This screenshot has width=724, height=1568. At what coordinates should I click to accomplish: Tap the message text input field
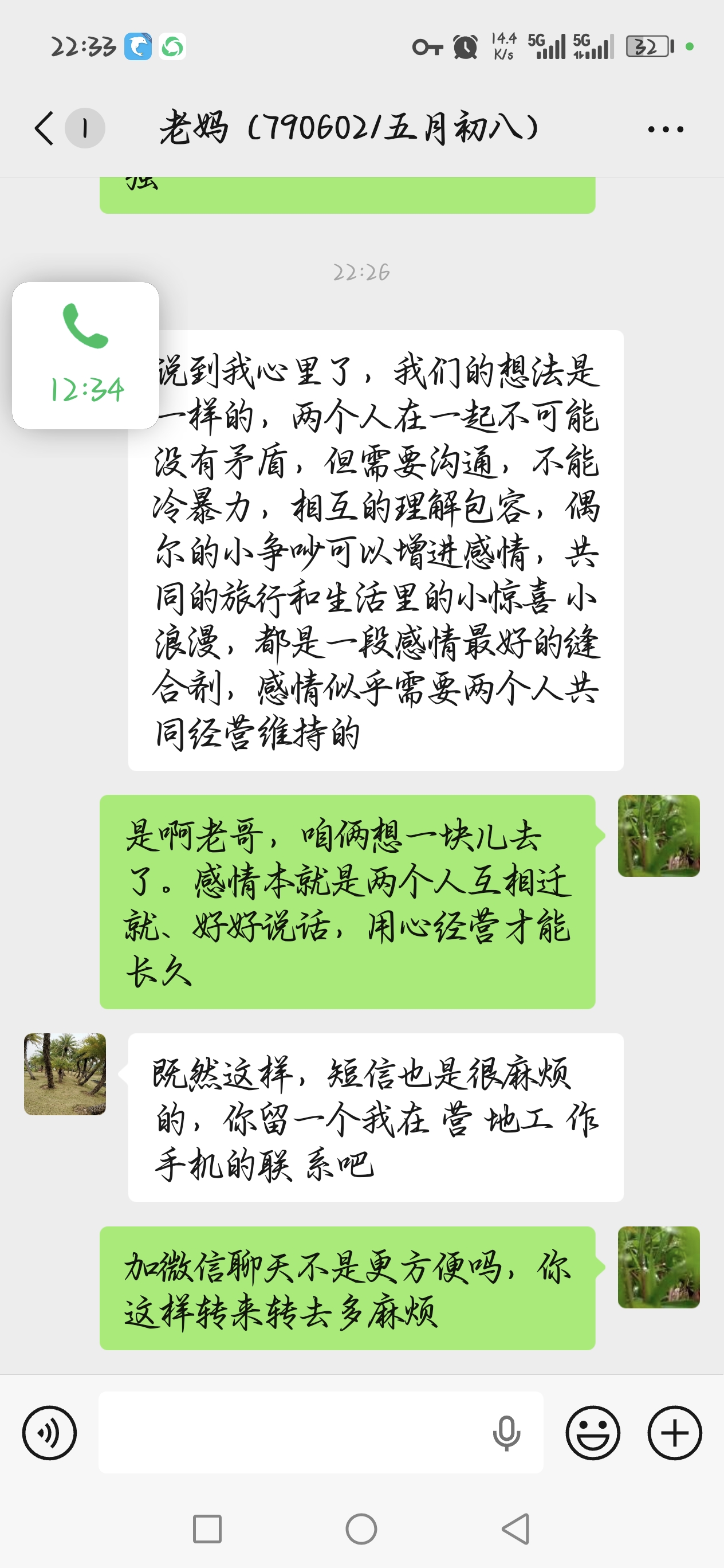point(292,1432)
